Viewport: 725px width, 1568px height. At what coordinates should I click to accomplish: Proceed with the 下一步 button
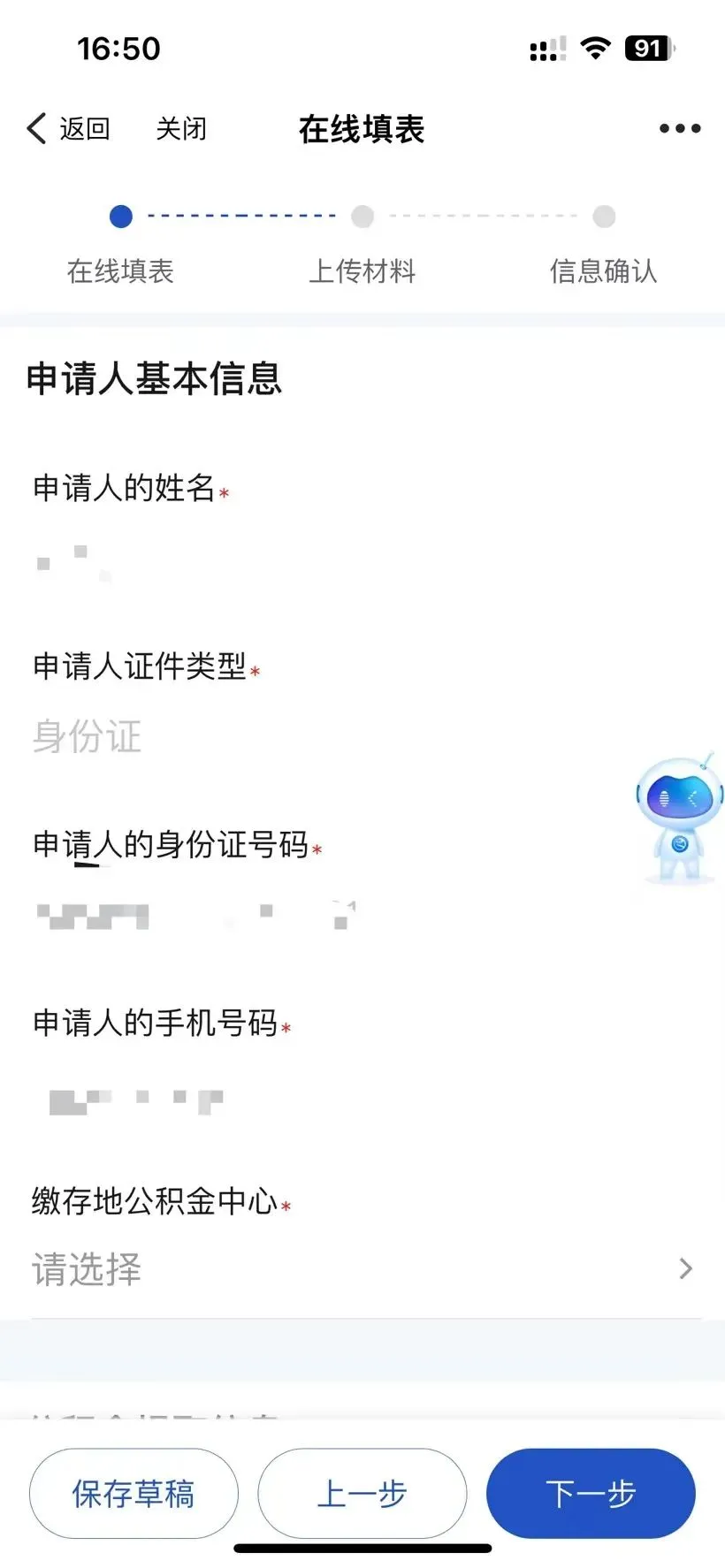(591, 1494)
